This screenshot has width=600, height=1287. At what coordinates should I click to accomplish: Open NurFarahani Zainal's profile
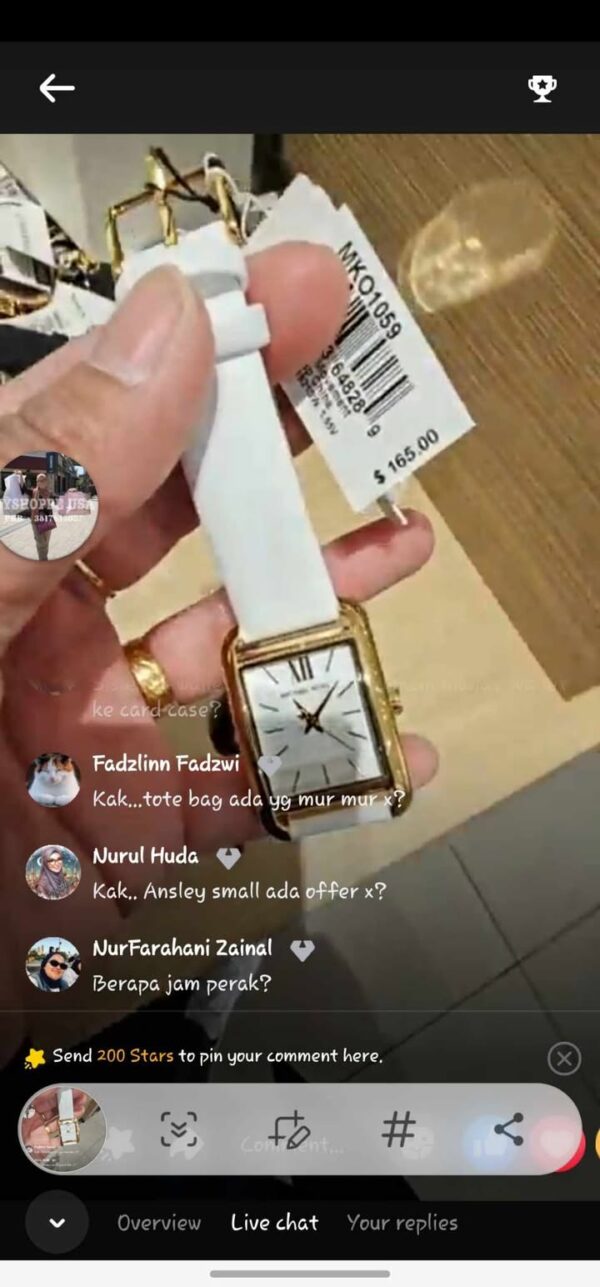pos(52,964)
